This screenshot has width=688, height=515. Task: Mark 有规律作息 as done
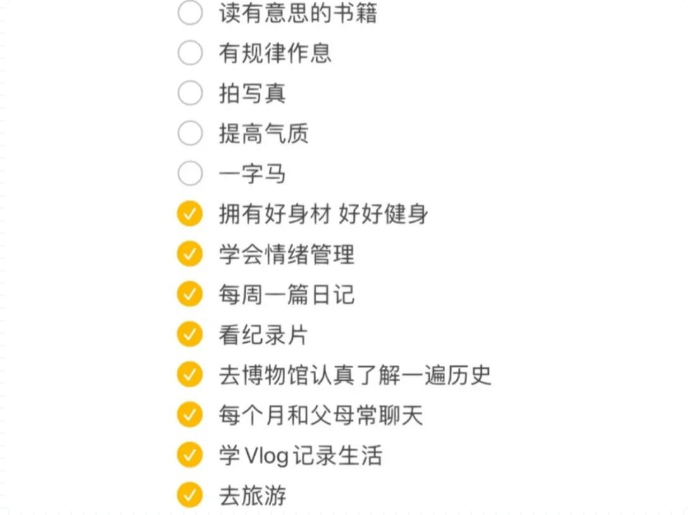coord(190,53)
